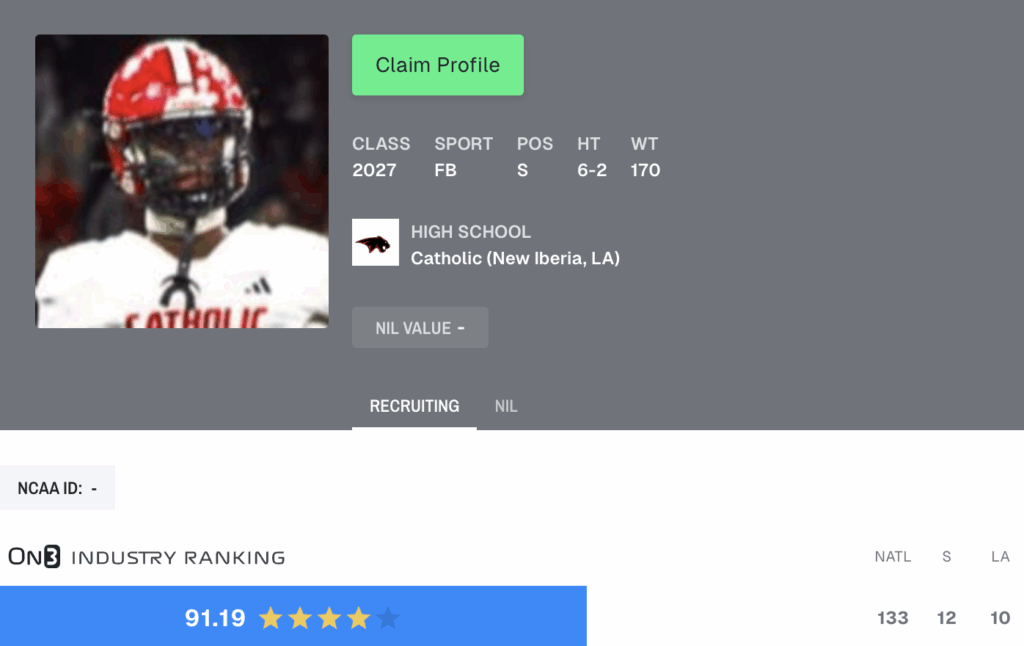
Task: Select the Recruiting tab
Action: coord(414,406)
